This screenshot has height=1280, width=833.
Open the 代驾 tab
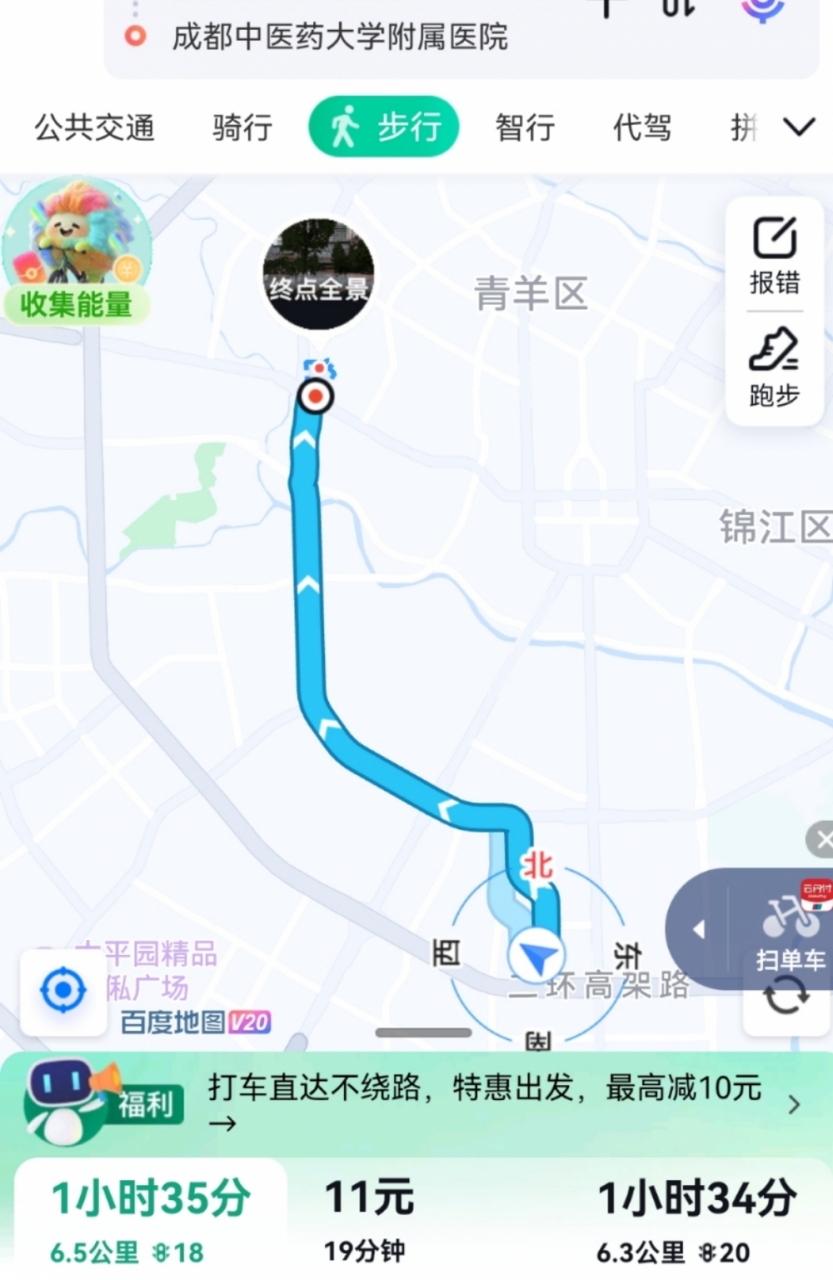point(642,128)
